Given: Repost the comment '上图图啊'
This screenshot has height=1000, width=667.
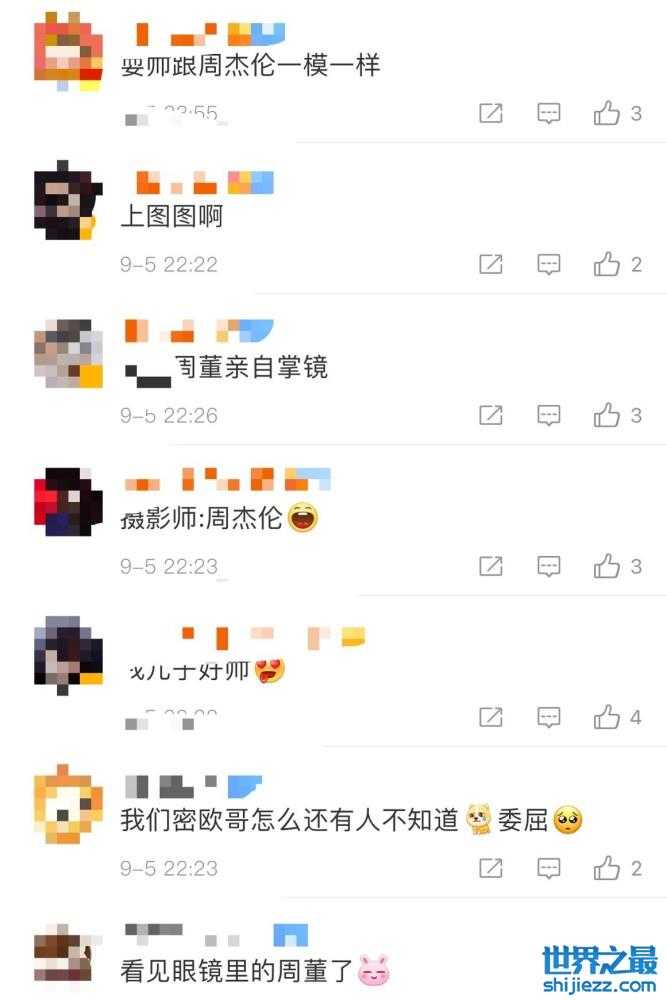Looking at the screenshot, I should tap(490, 264).
